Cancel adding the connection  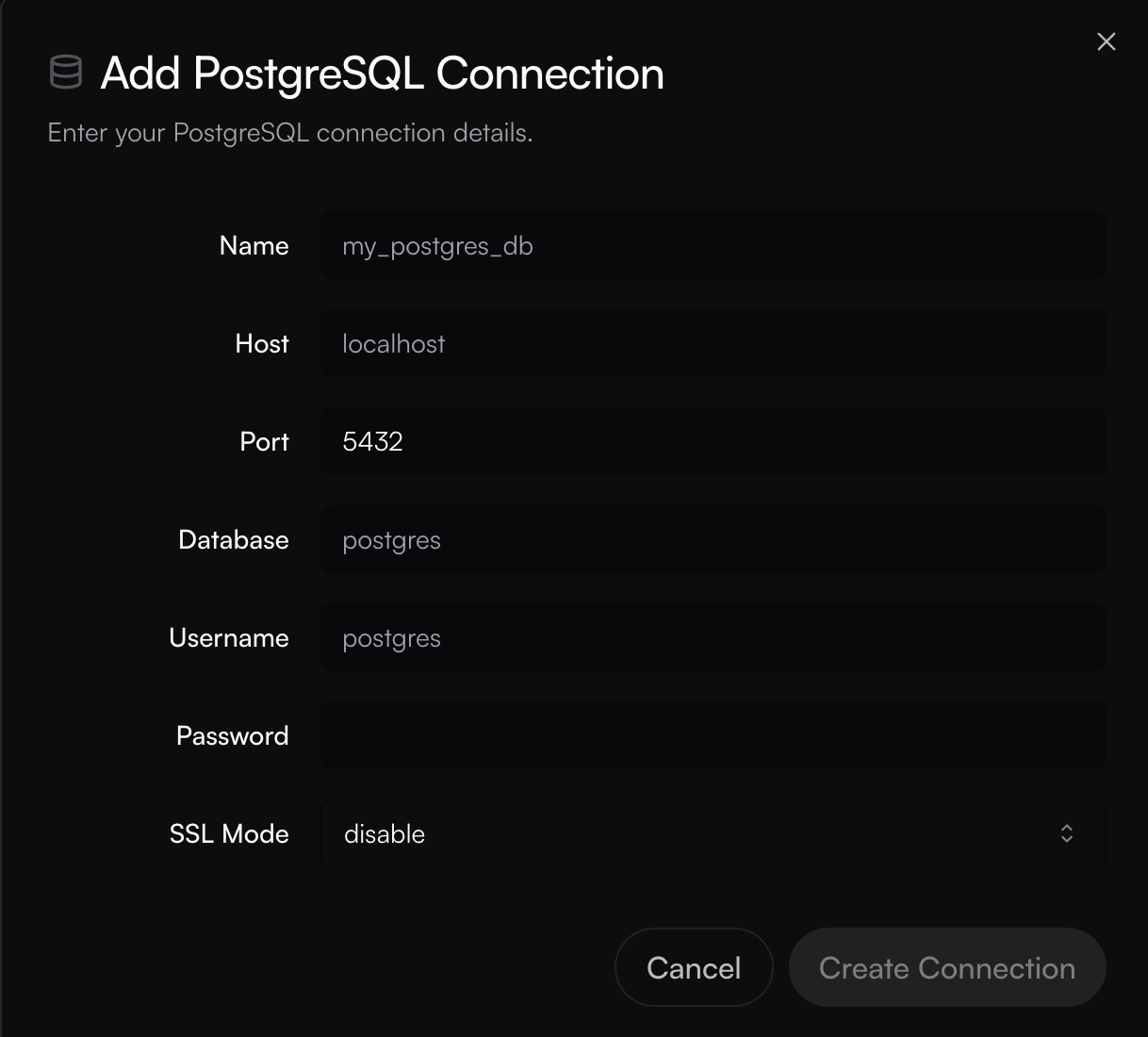point(694,968)
